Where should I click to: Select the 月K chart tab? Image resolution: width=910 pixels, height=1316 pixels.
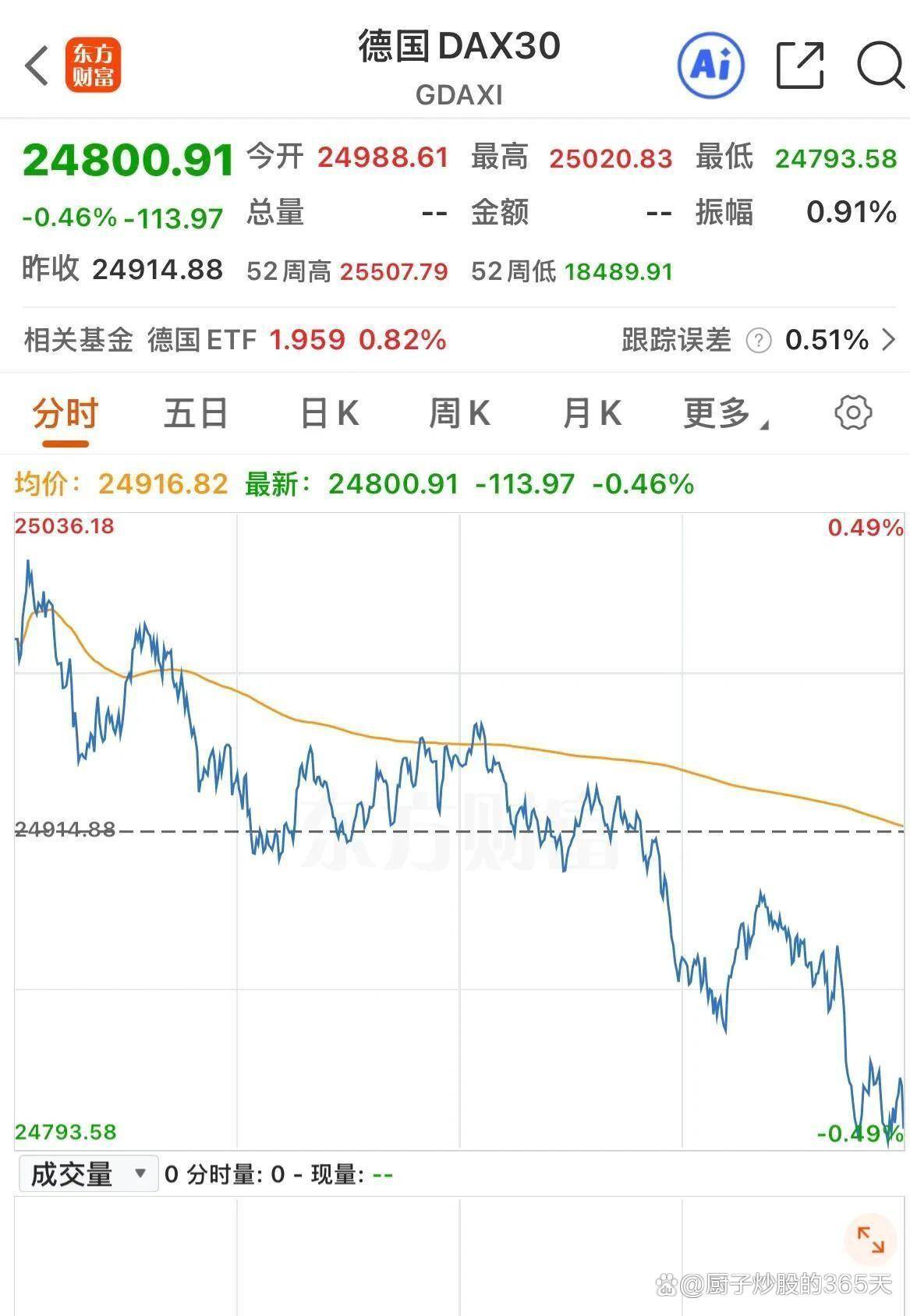pos(592,413)
